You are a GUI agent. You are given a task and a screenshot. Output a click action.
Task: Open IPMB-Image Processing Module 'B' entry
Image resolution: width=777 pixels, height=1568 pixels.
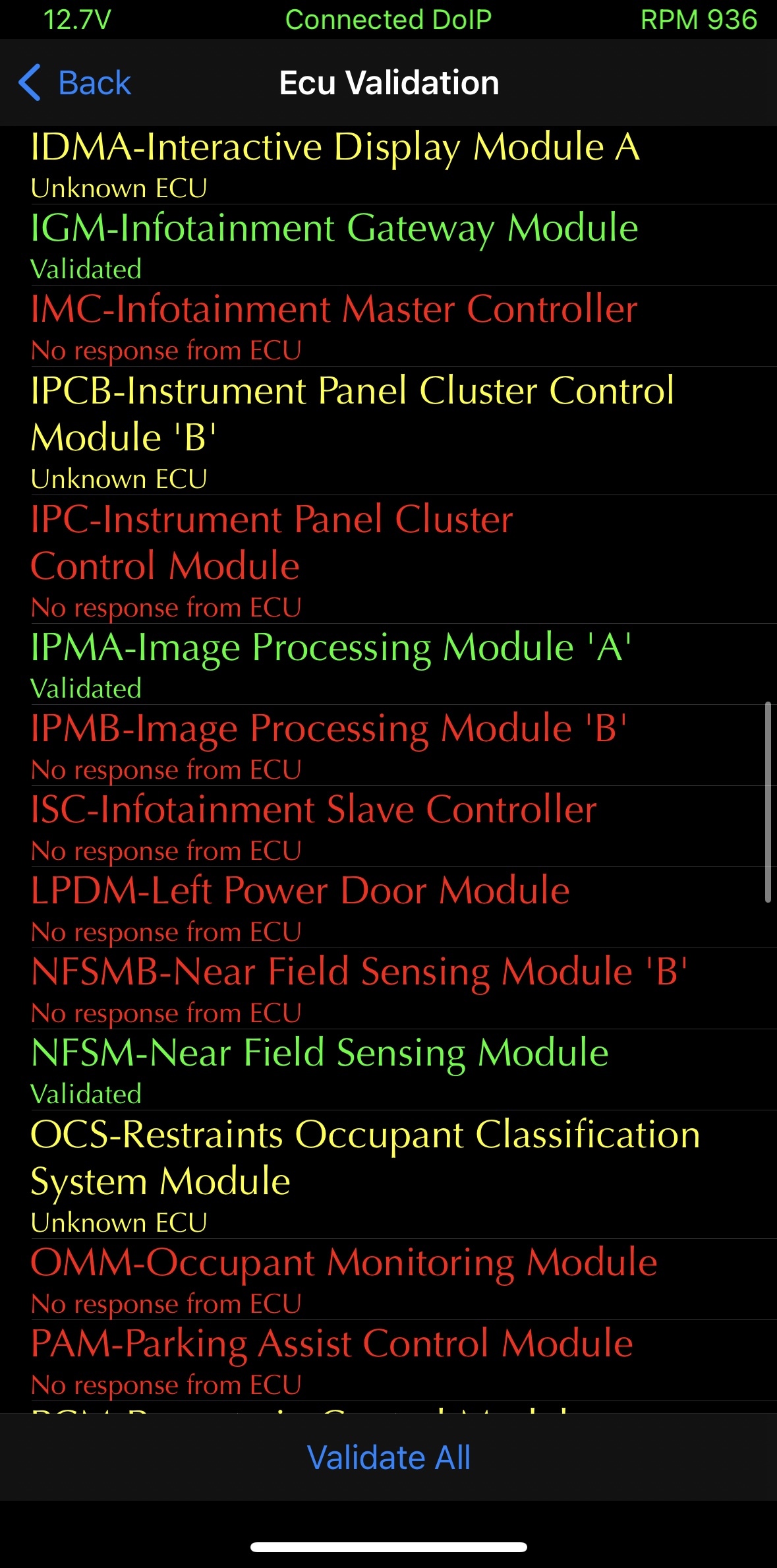pos(389,745)
